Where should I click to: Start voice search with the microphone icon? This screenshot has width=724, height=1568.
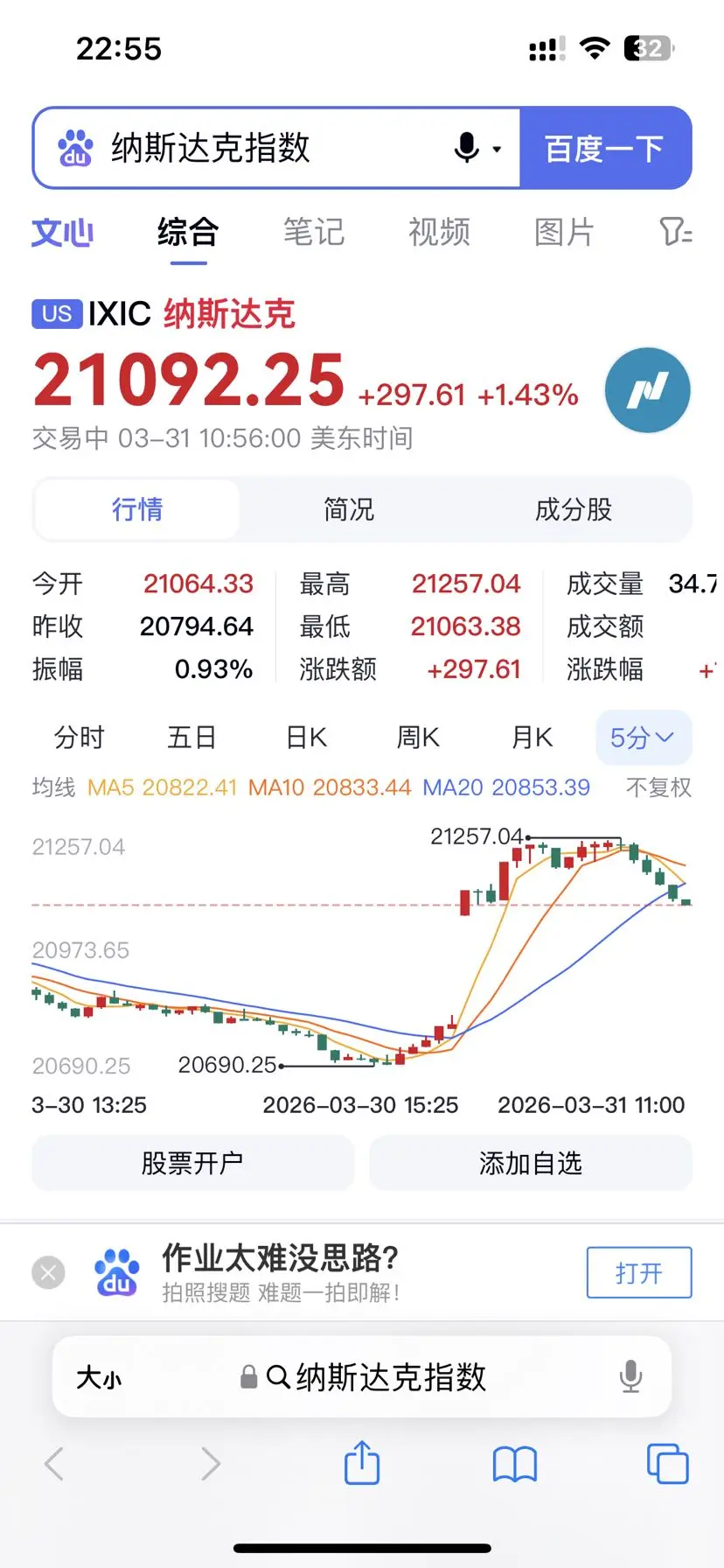coord(468,149)
